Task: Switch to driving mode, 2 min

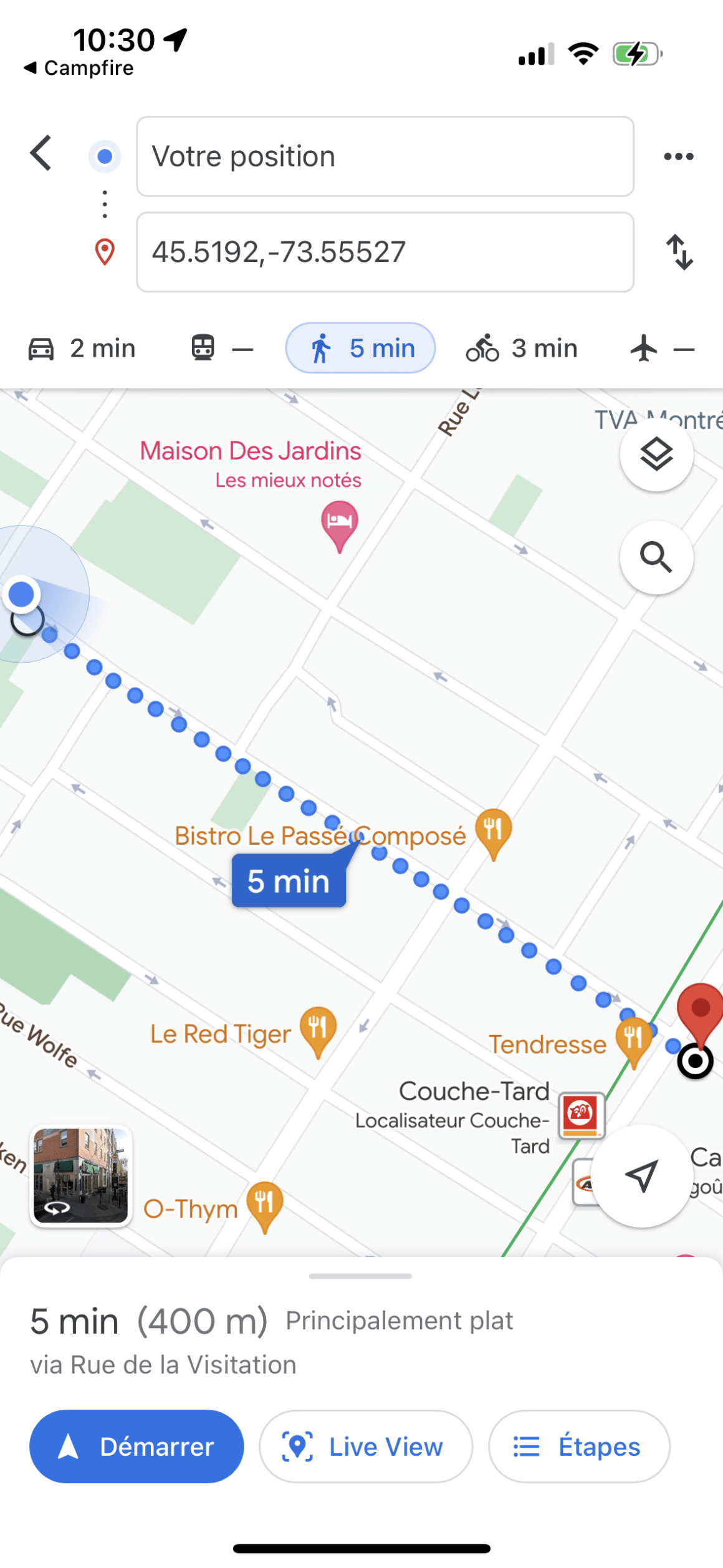Action: click(82, 349)
